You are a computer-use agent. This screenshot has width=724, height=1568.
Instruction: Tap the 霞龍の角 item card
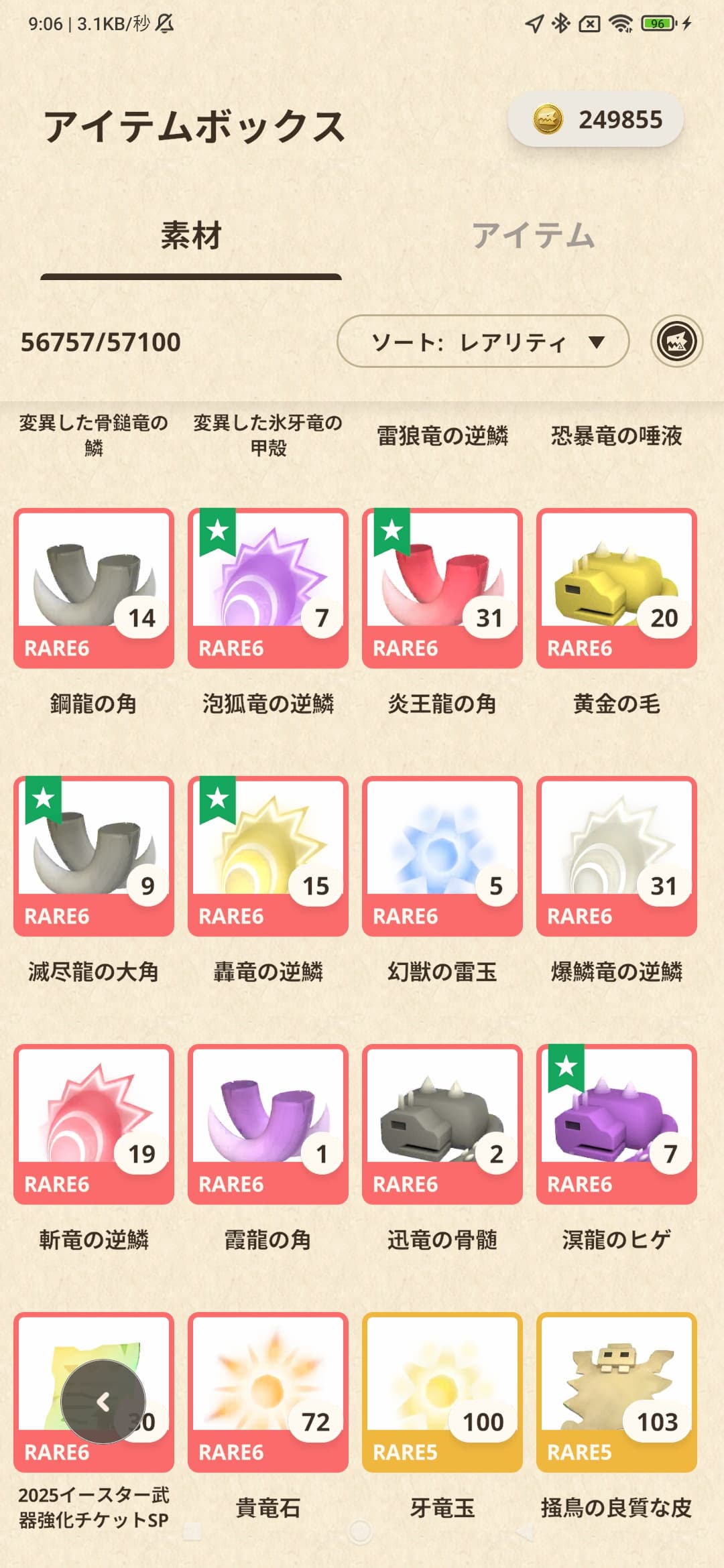pyautogui.click(x=268, y=1124)
